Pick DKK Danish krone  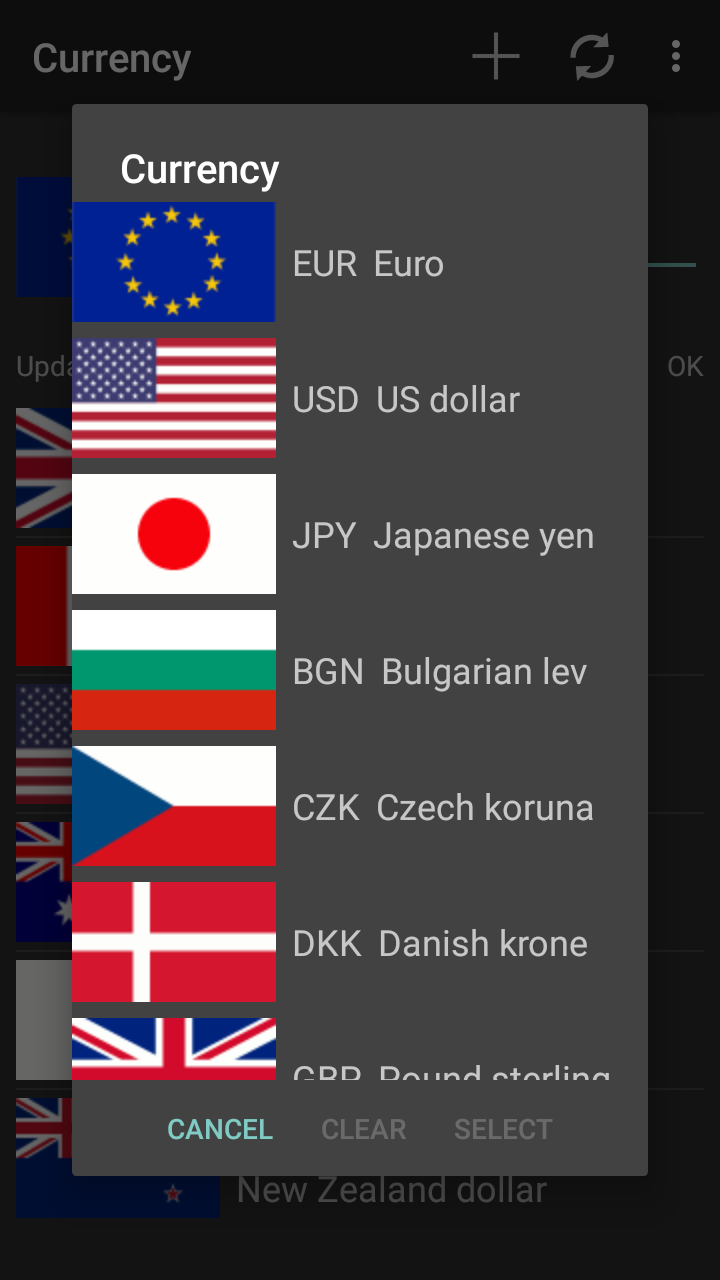[360, 943]
